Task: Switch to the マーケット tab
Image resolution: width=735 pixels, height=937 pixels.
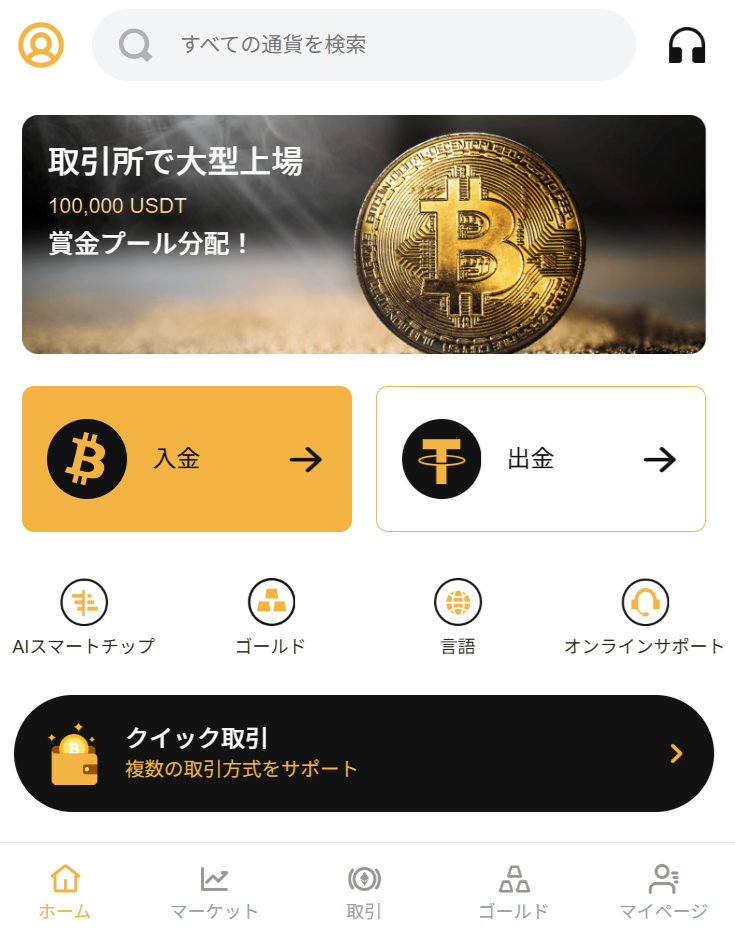Action: coord(214,892)
